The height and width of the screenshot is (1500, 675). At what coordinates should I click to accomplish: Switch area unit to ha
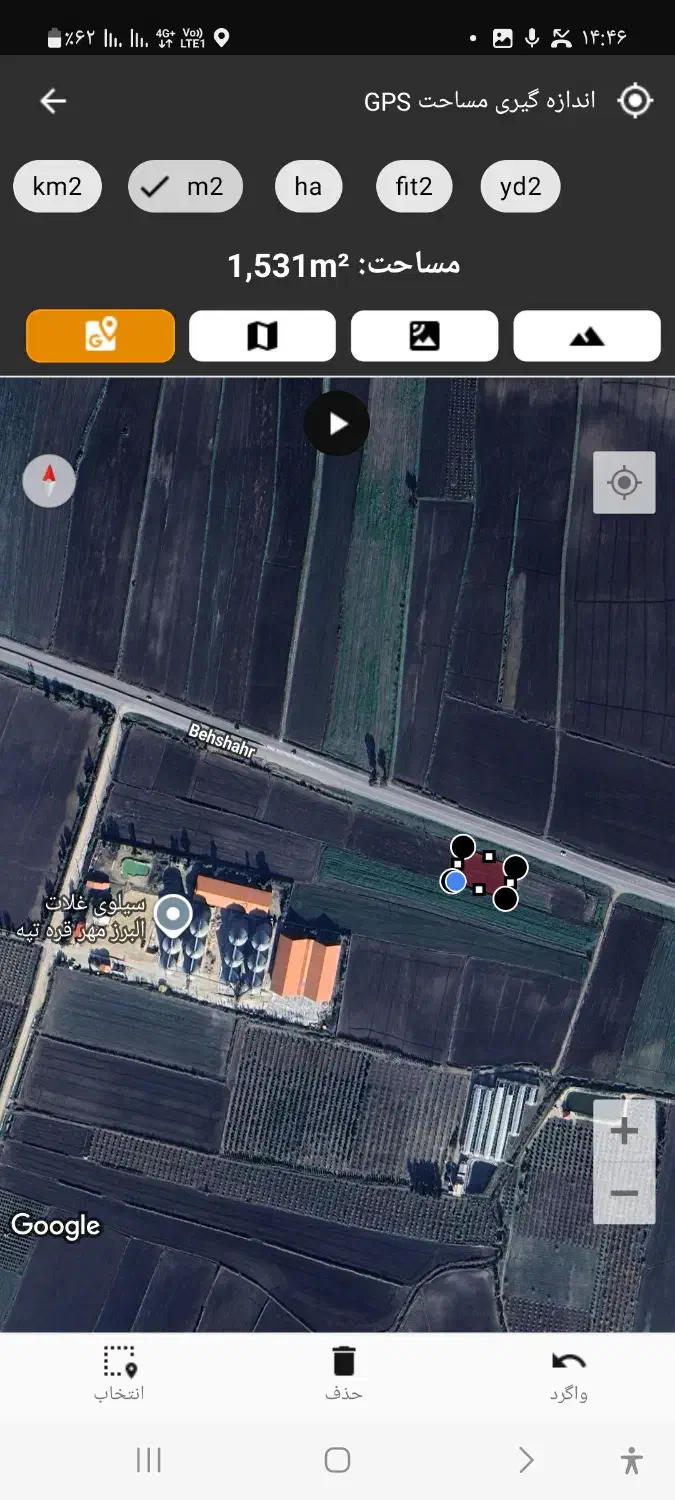pyautogui.click(x=308, y=186)
